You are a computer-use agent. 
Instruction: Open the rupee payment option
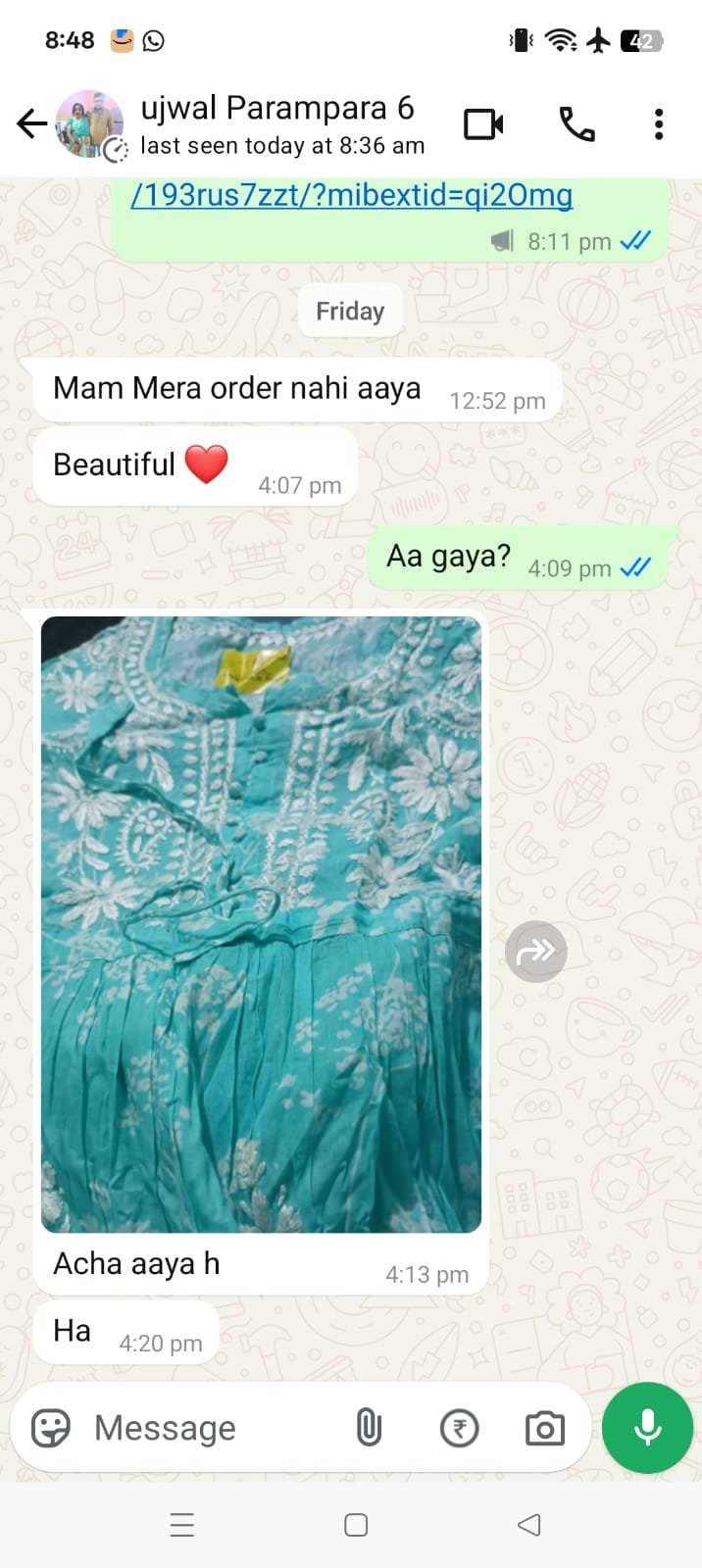click(x=459, y=1428)
